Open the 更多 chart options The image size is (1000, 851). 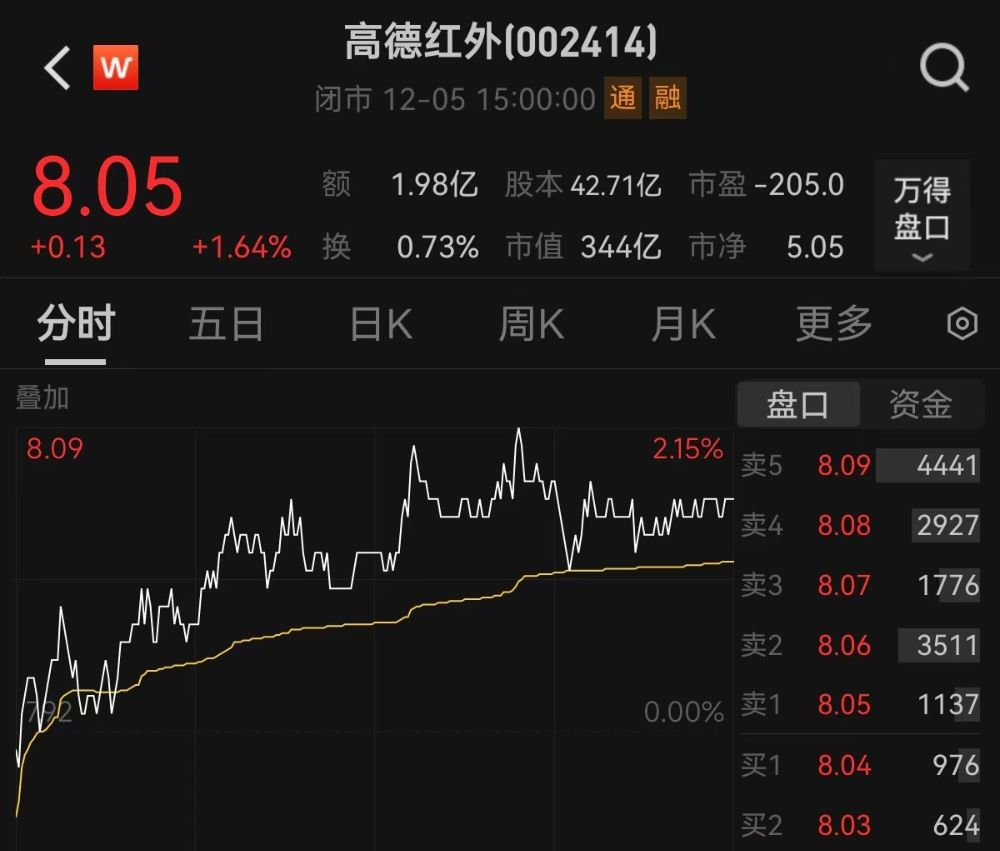pyautogui.click(x=834, y=324)
